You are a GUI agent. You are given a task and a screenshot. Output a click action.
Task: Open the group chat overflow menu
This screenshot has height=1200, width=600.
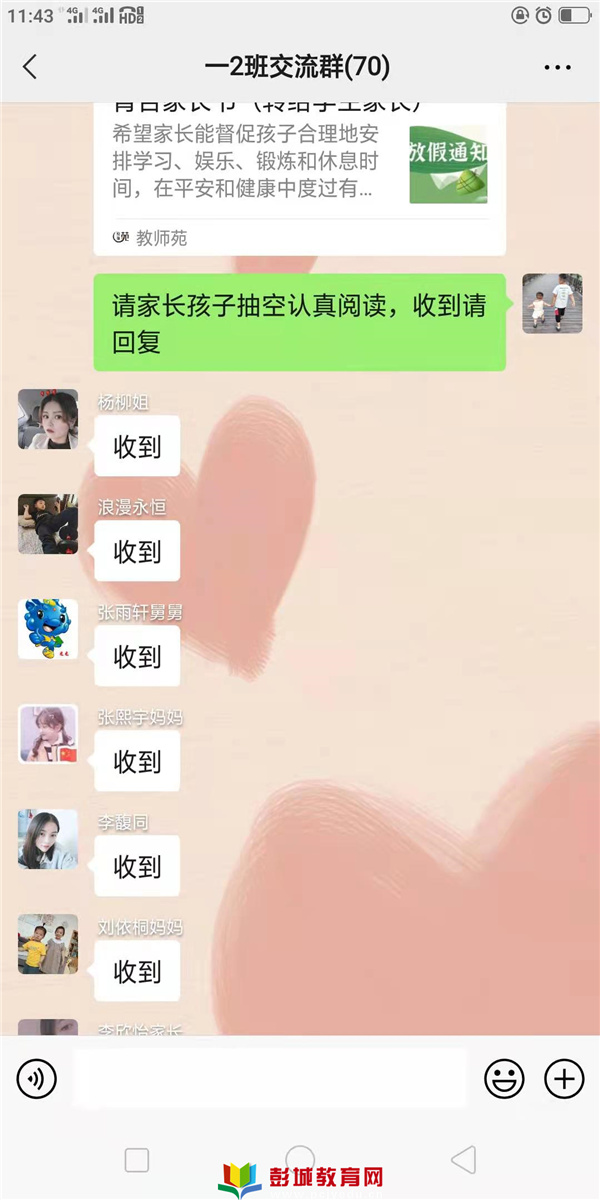tap(557, 67)
